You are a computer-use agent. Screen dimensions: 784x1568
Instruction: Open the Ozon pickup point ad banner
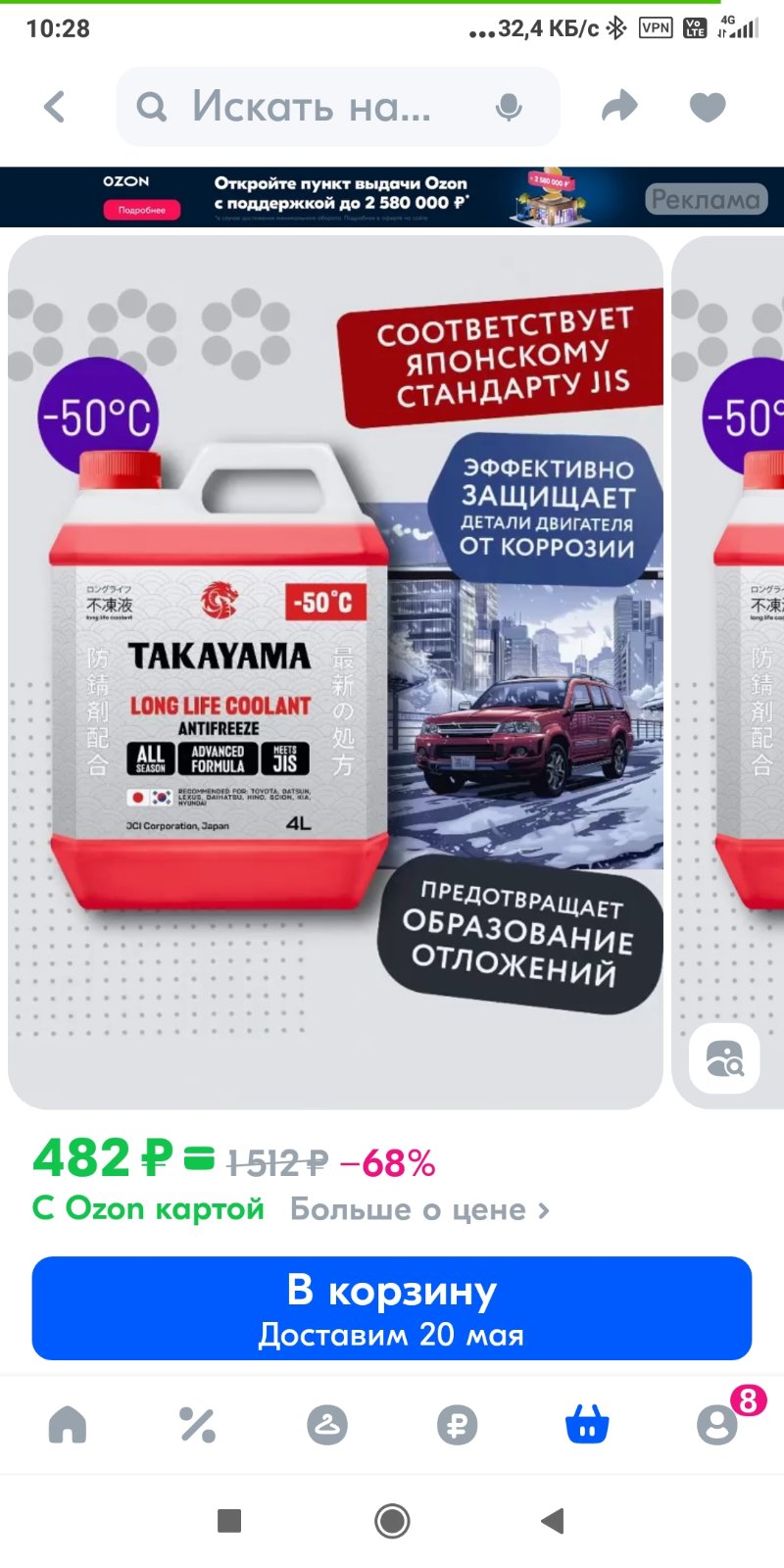pos(392,197)
